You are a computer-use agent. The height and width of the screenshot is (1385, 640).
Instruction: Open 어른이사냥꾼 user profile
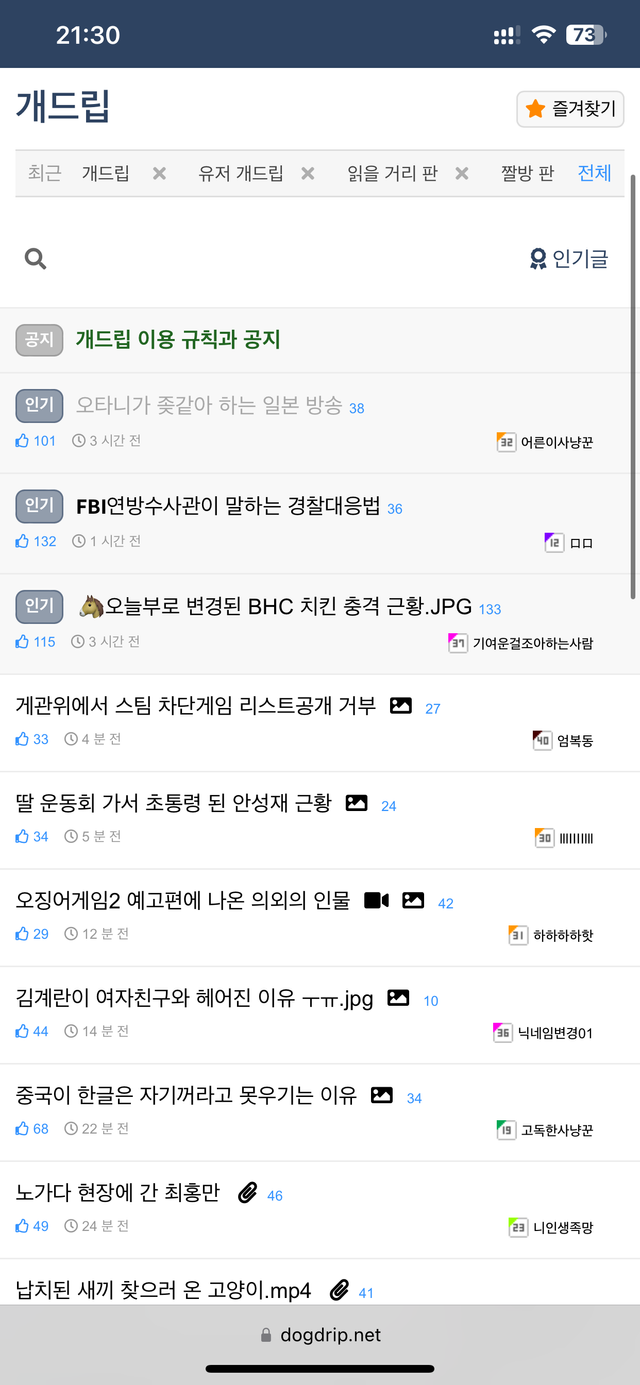coord(556,442)
